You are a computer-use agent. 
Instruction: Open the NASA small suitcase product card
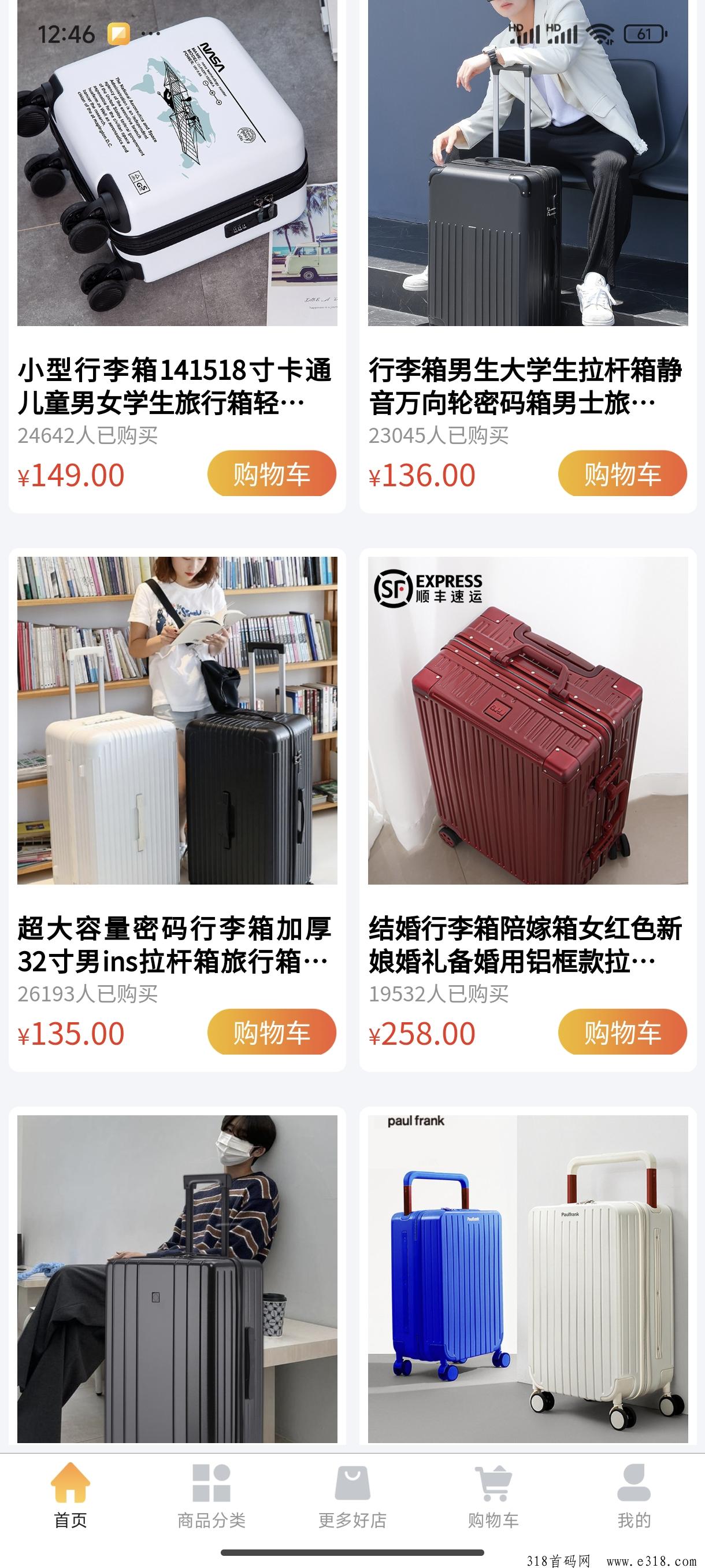pyautogui.click(x=176, y=183)
